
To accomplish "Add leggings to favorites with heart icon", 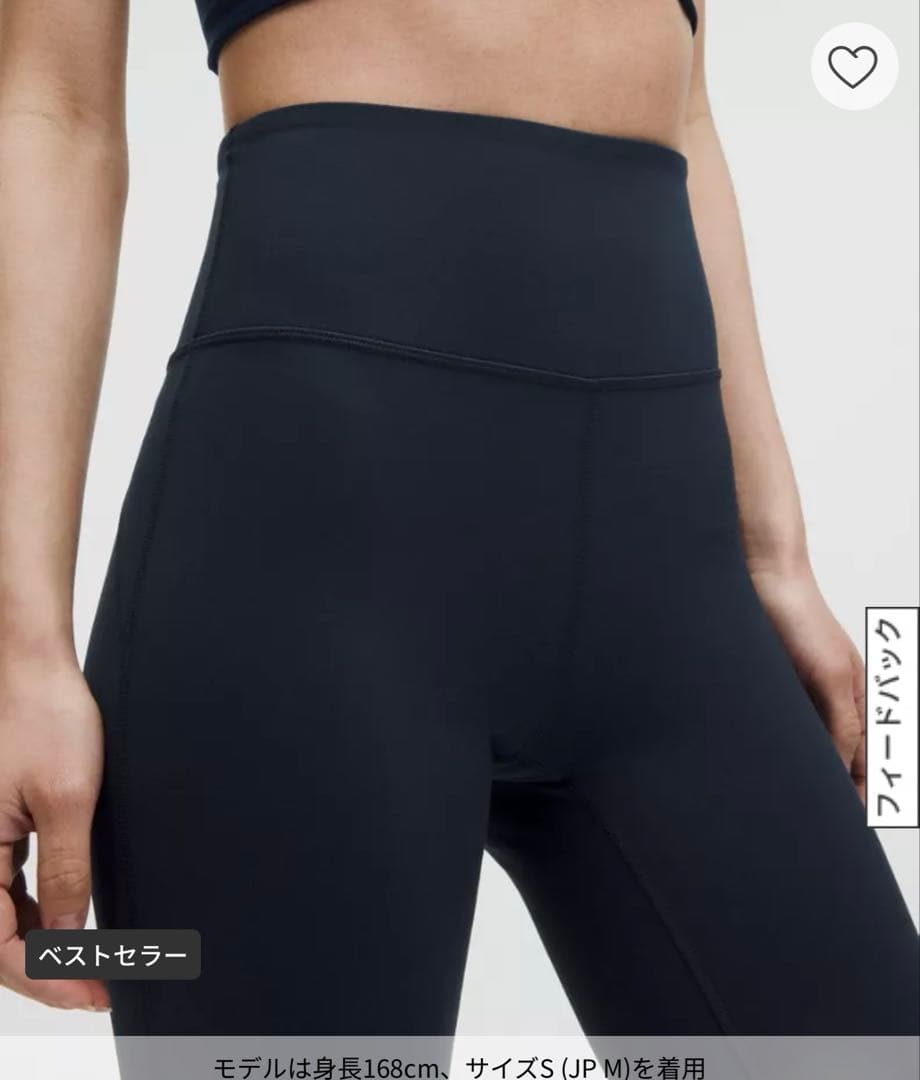I will click(853, 66).
